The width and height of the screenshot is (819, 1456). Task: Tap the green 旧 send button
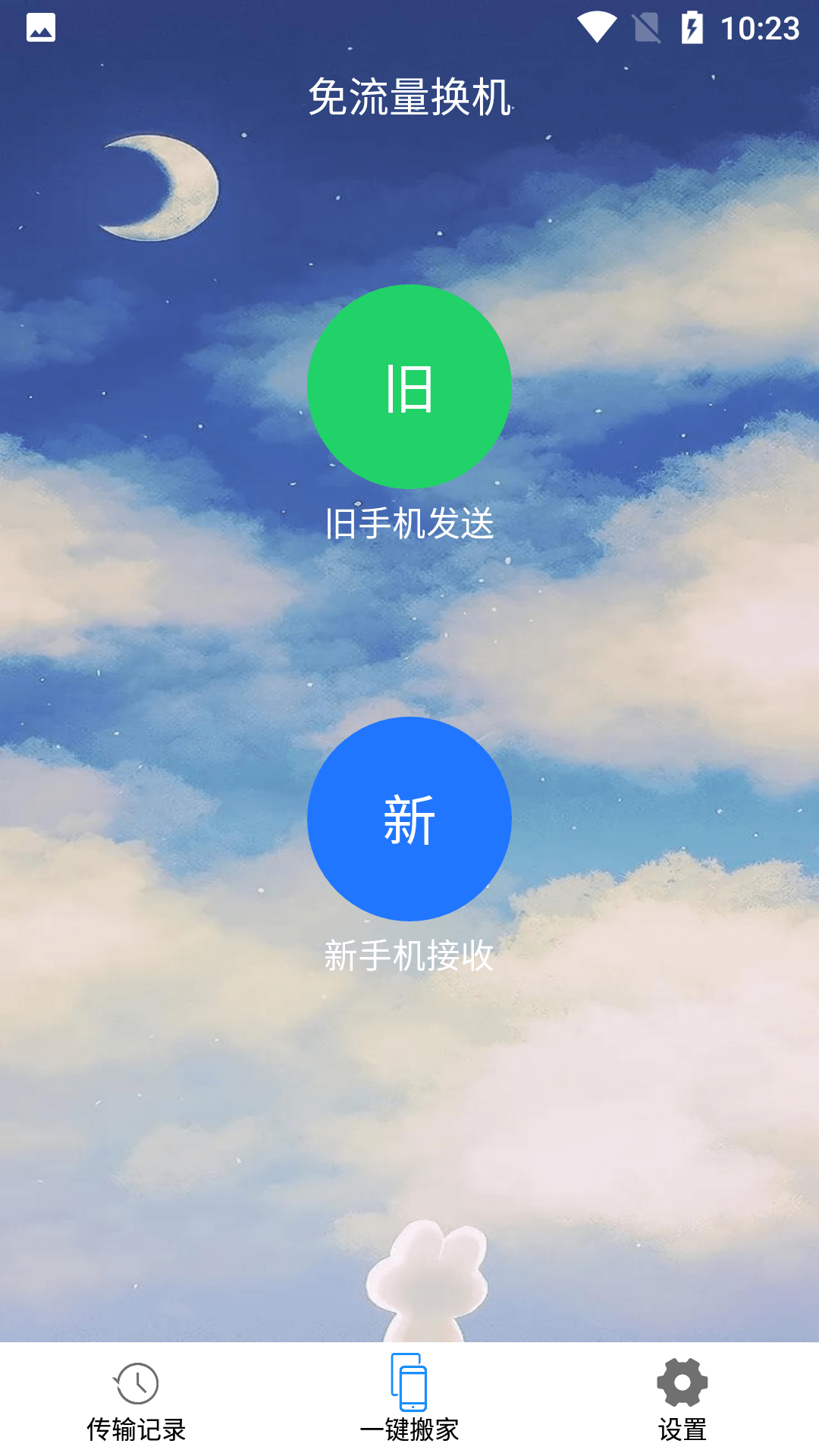pyautogui.click(x=409, y=387)
